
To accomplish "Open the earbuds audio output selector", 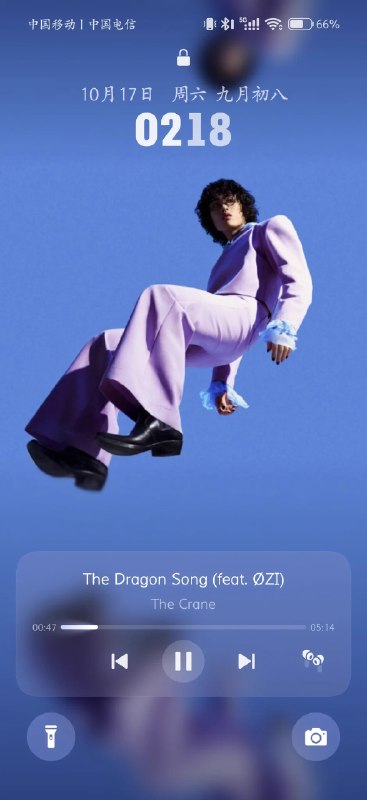I will pos(312,660).
